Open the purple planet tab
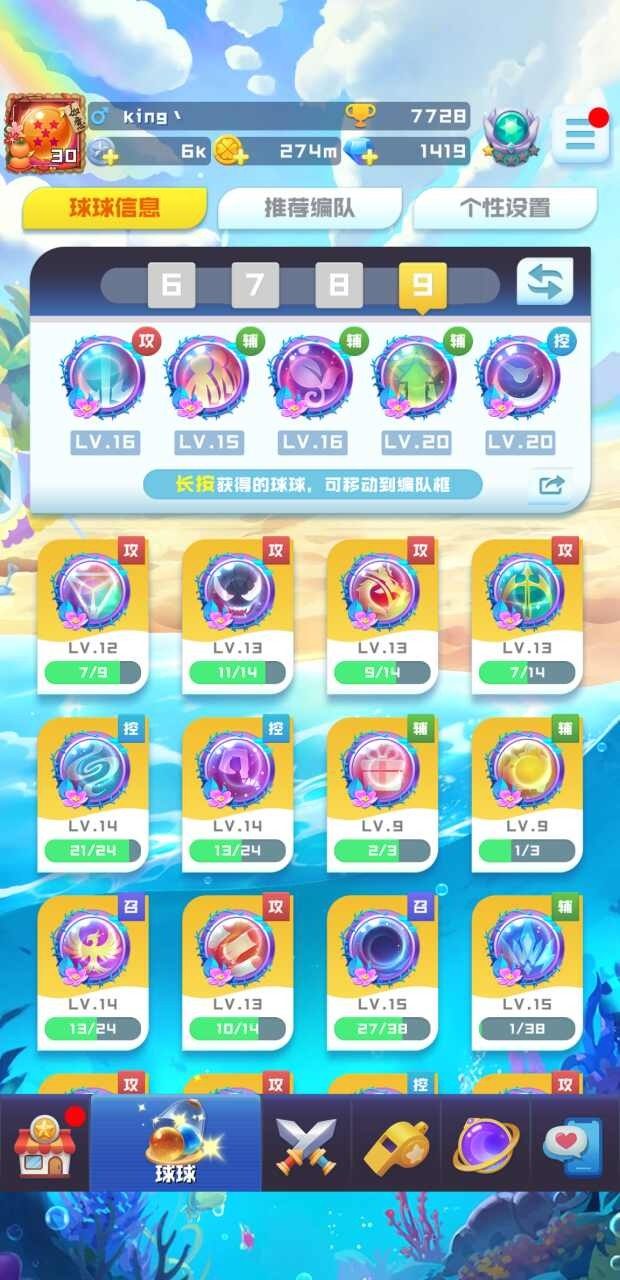The width and height of the screenshot is (620, 1280). point(485,1145)
